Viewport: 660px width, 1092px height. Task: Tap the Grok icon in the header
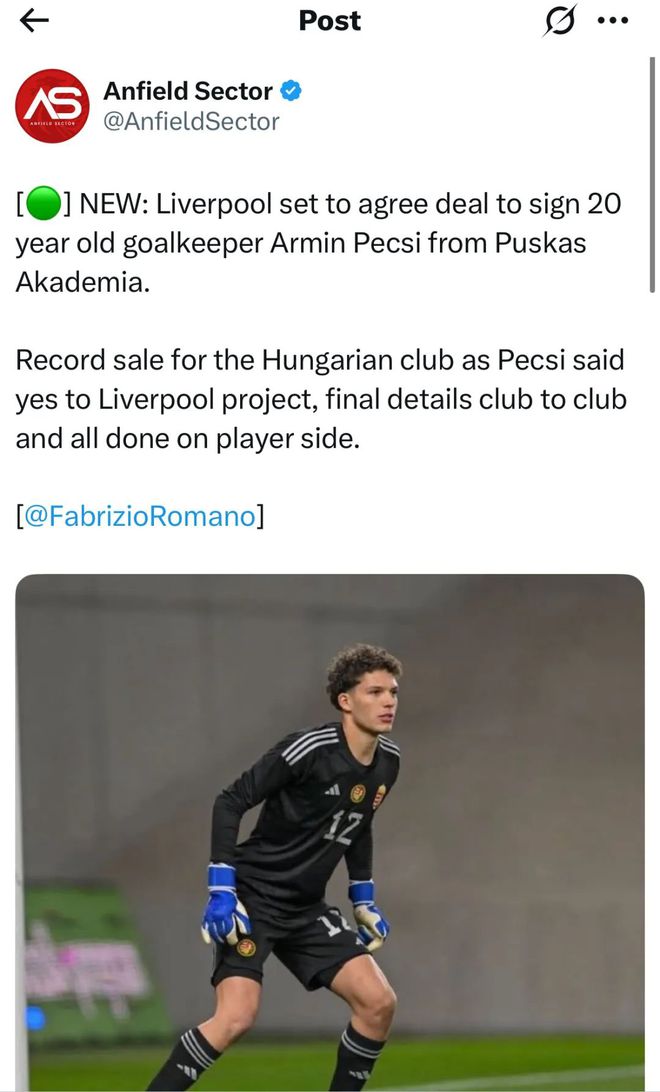point(561,21)
